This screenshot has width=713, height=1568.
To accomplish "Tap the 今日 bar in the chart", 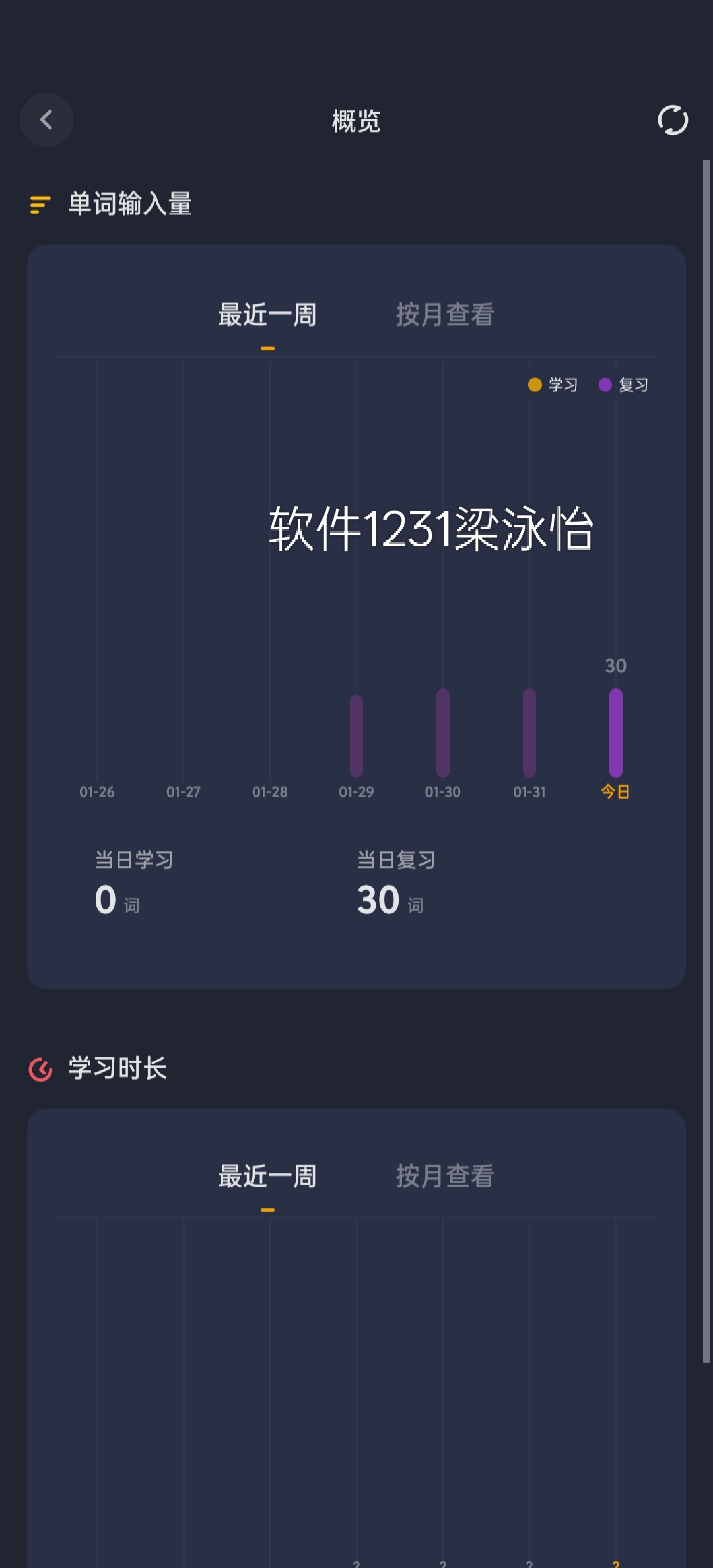I will click(x=616, y=733).
